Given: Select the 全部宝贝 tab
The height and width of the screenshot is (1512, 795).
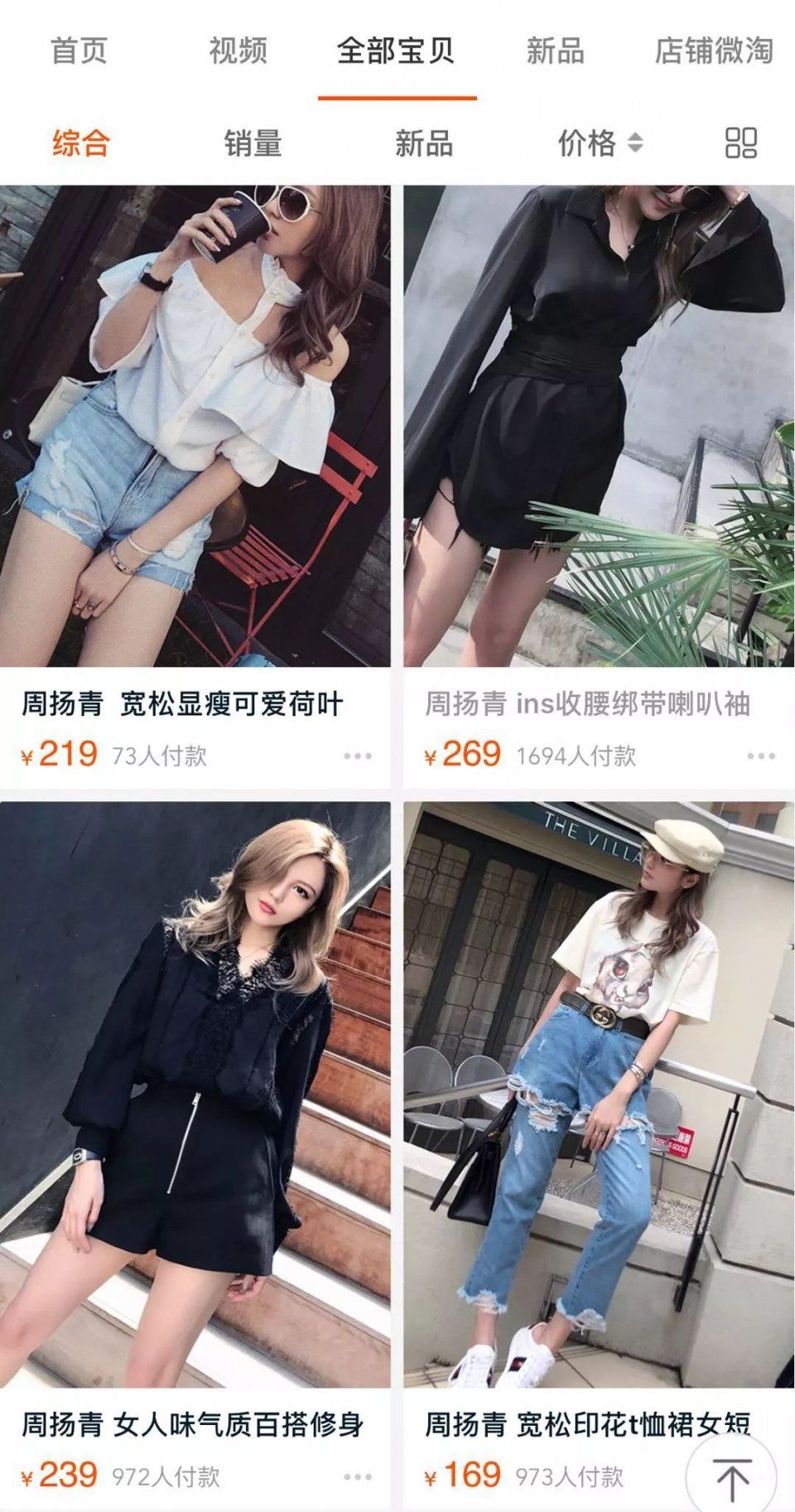Looking at the screenshot, I should point(396,51).
